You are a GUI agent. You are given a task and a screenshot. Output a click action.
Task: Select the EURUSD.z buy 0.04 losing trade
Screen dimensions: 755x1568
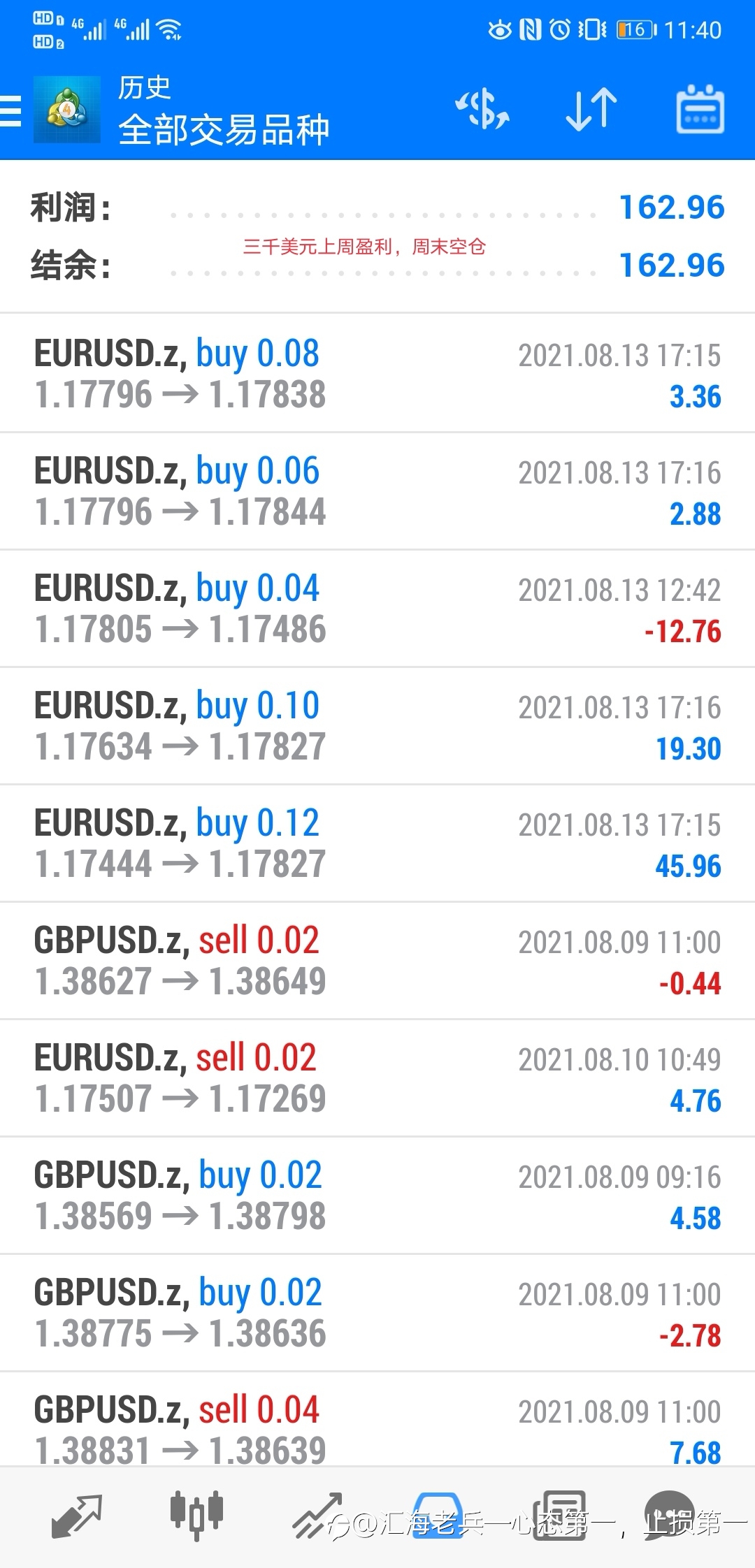click(377, 609)
